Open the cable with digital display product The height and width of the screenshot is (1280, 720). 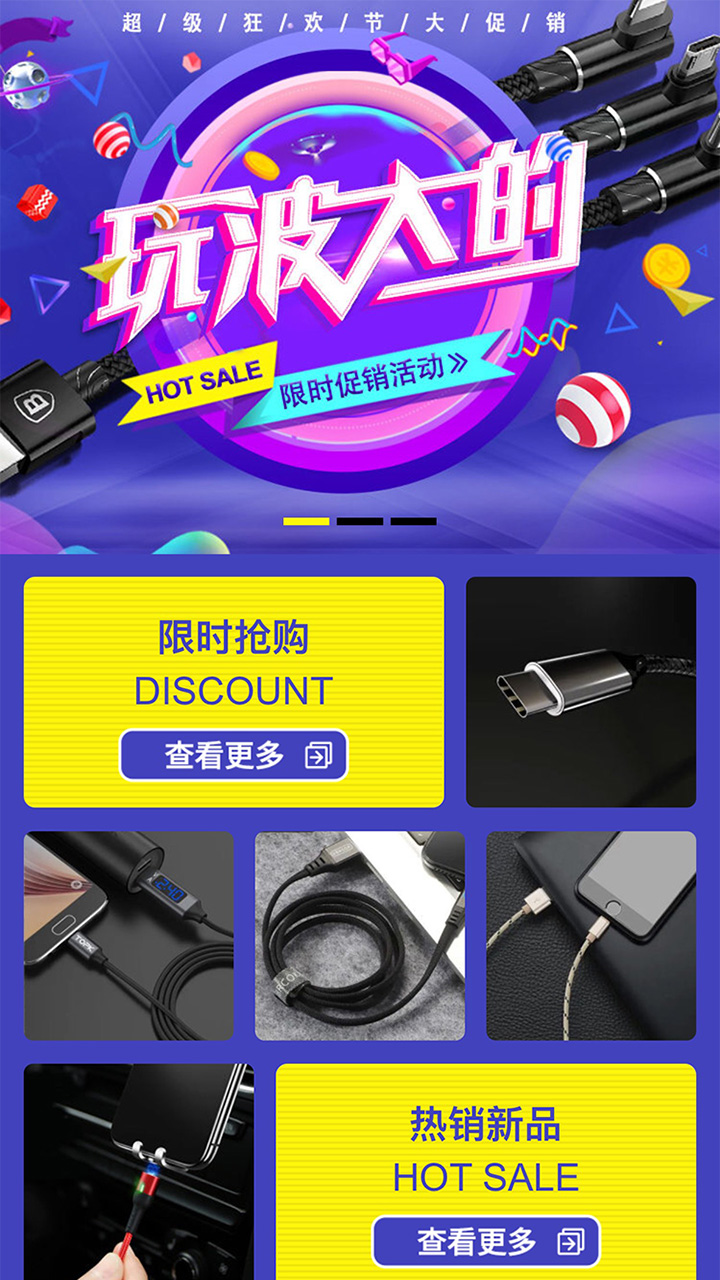129,936
